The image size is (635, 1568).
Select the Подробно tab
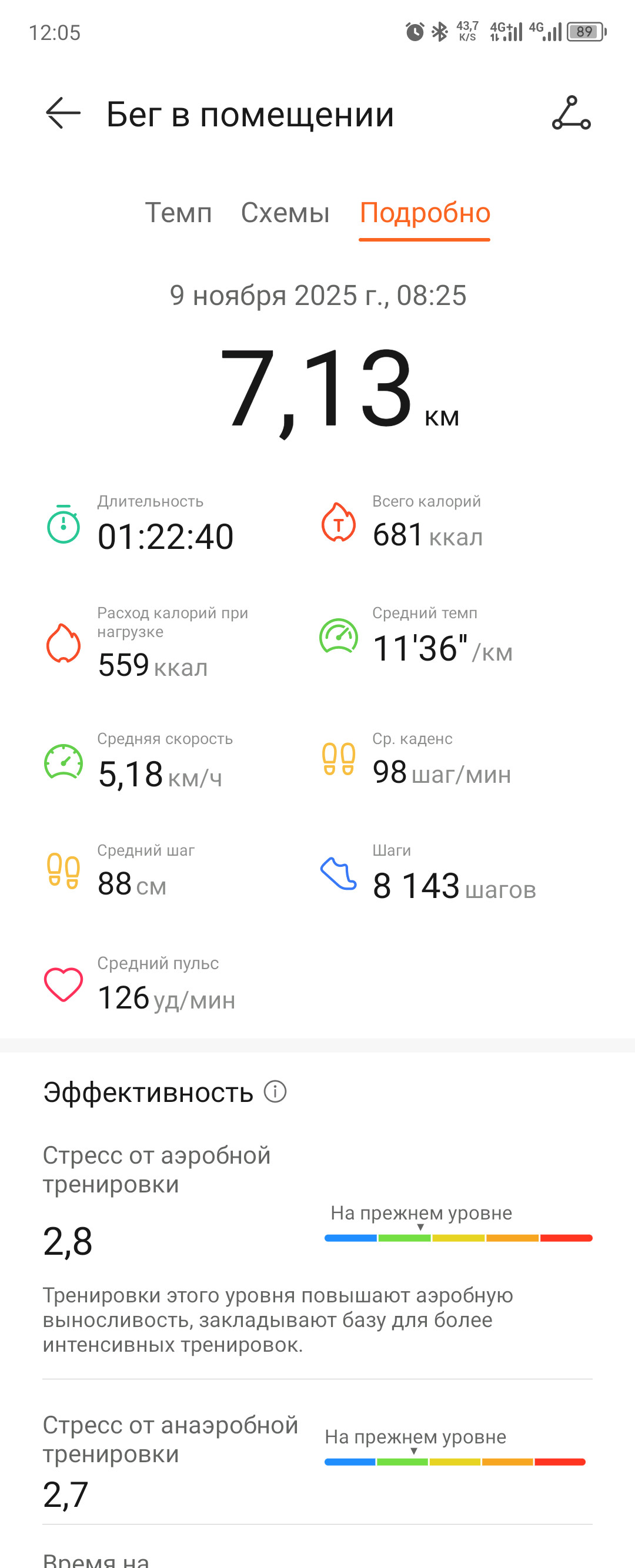(425, 213)
